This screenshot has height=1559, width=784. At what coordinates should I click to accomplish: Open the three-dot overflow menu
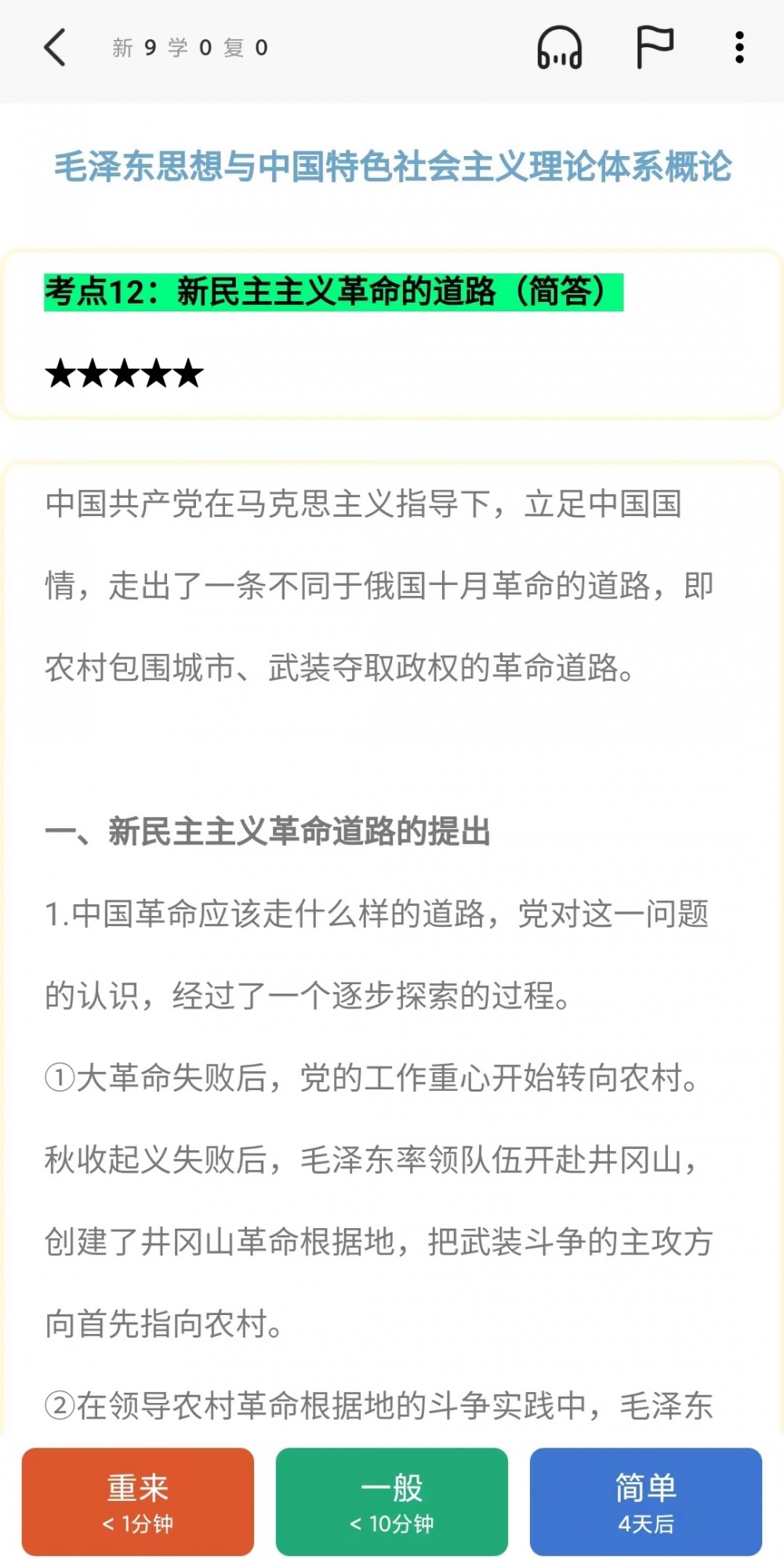tap(739, 48)
